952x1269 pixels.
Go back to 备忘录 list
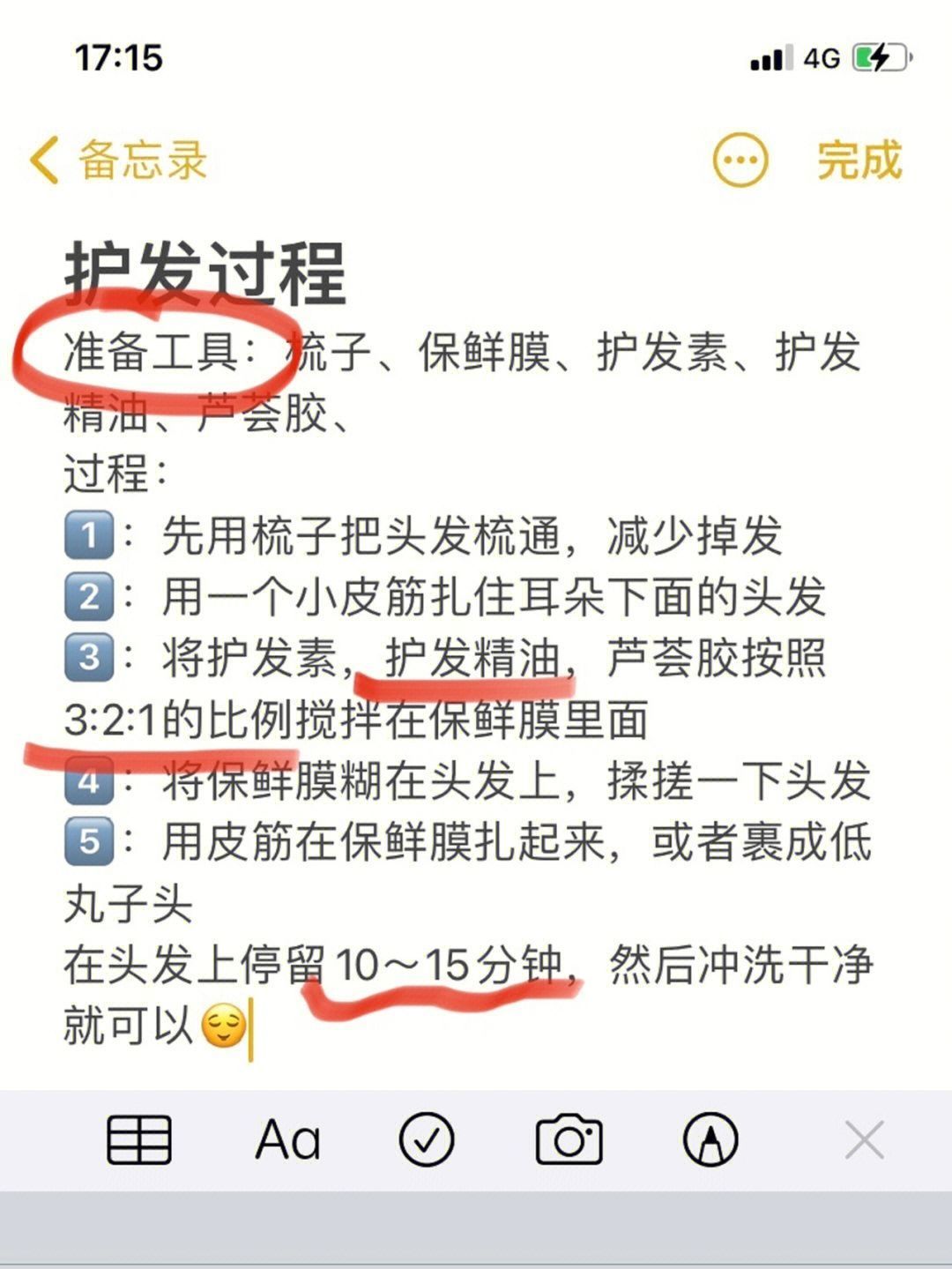118,160
